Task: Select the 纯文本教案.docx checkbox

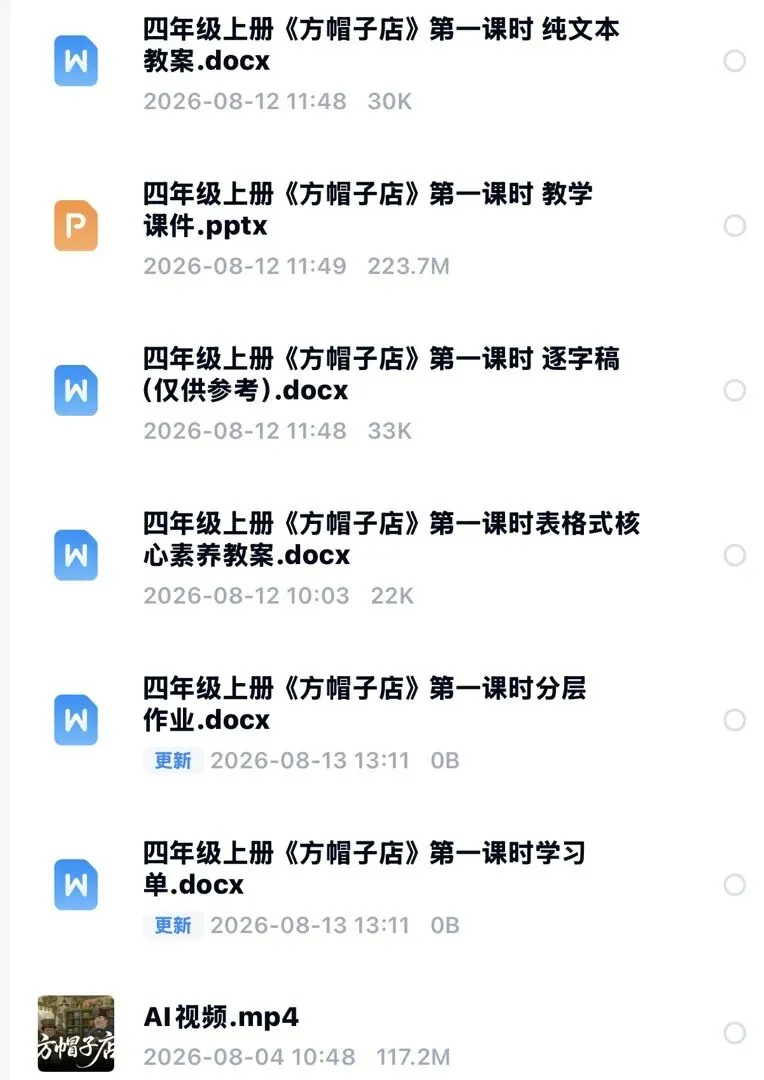Action: [734, 61]
